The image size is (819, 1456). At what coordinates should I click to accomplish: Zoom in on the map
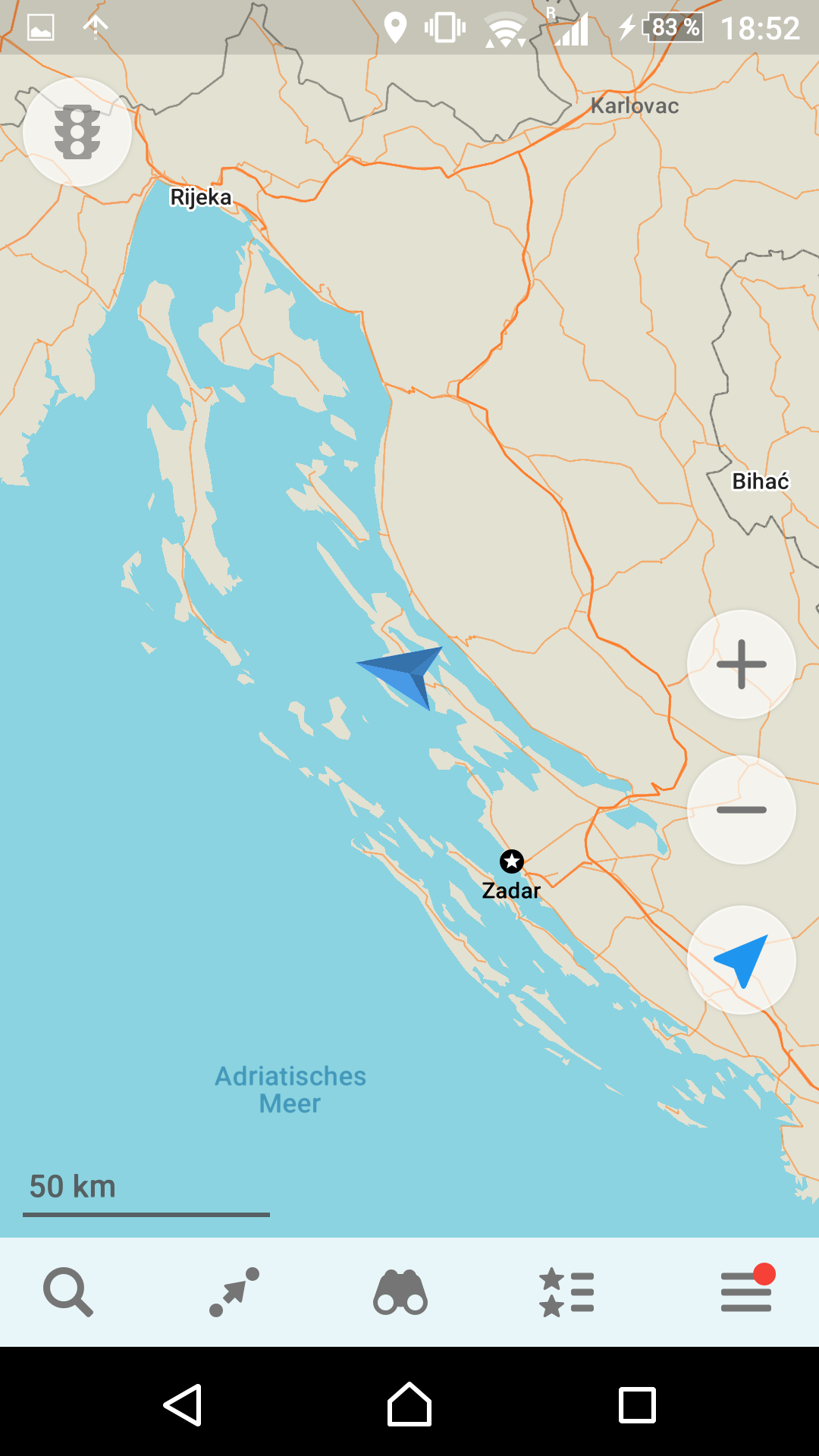click(741, 664)
